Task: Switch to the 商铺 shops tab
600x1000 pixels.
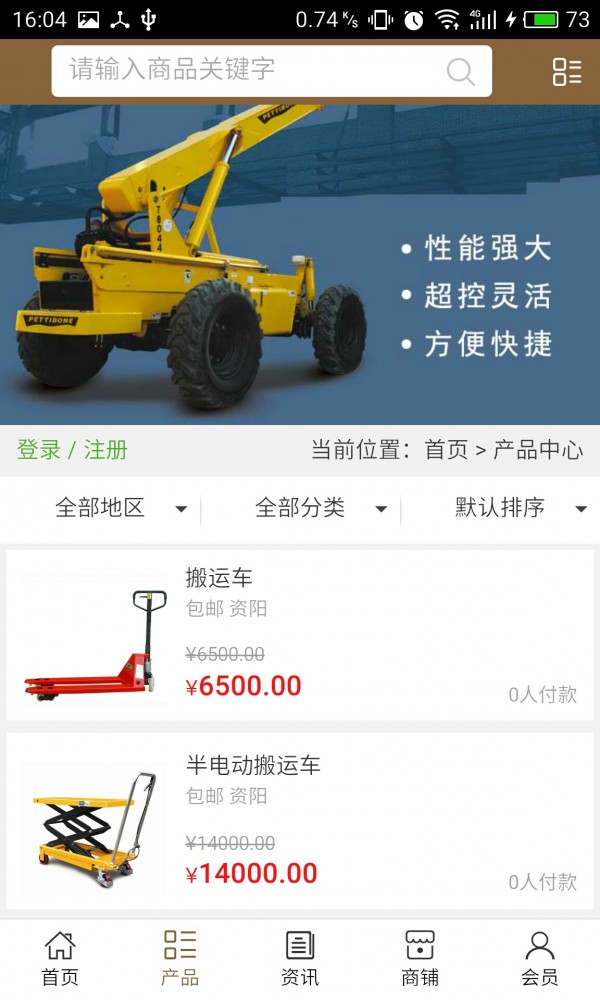Action: [420, 958]
